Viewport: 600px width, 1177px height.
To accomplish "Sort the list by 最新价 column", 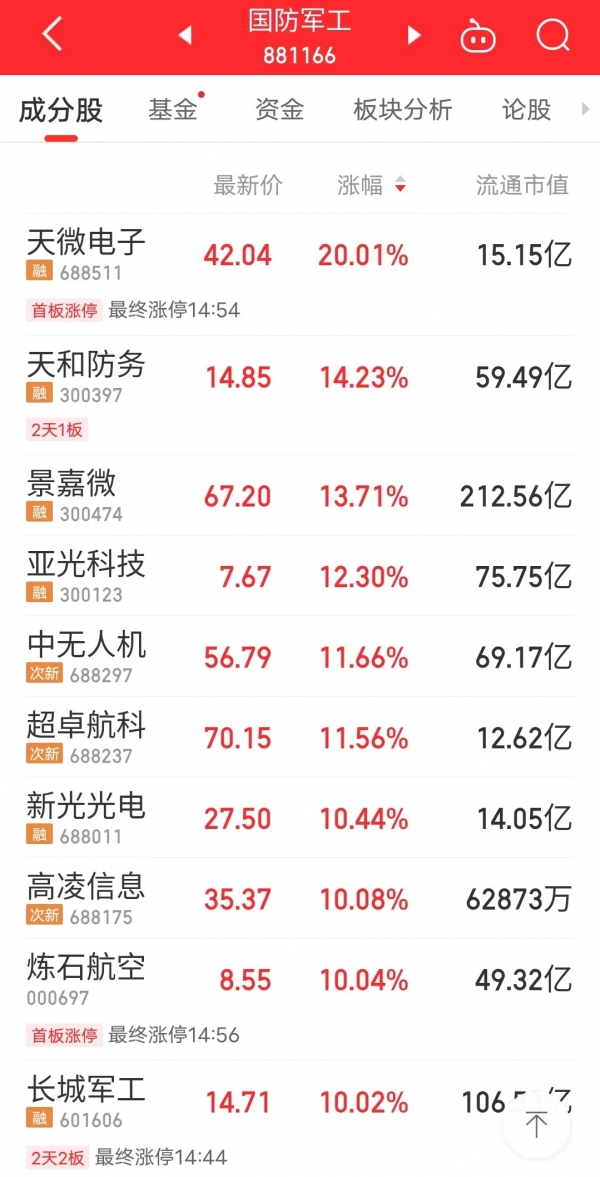I will (248, 185).
